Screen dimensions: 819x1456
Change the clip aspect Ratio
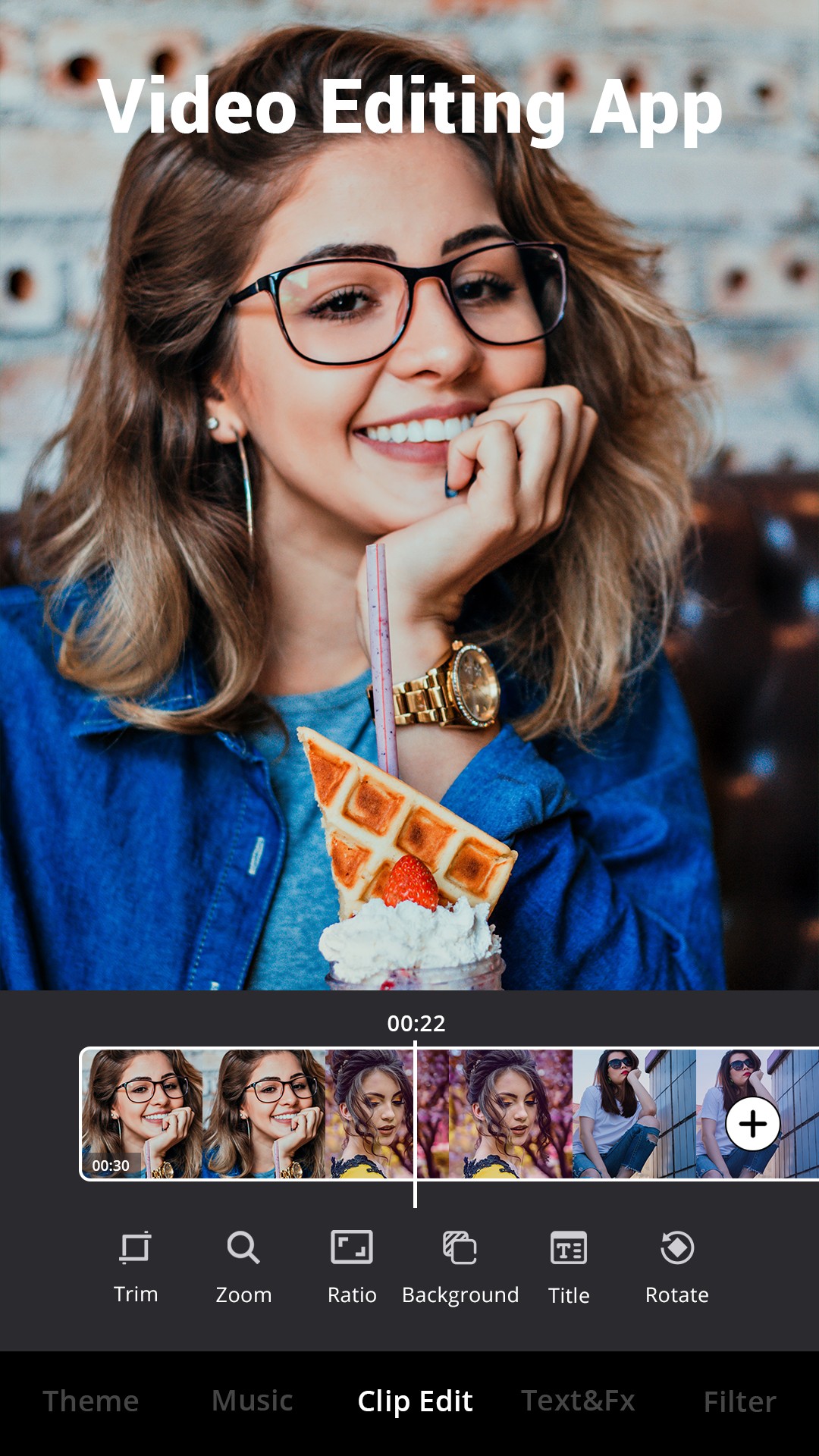(x=352, y=1266)
